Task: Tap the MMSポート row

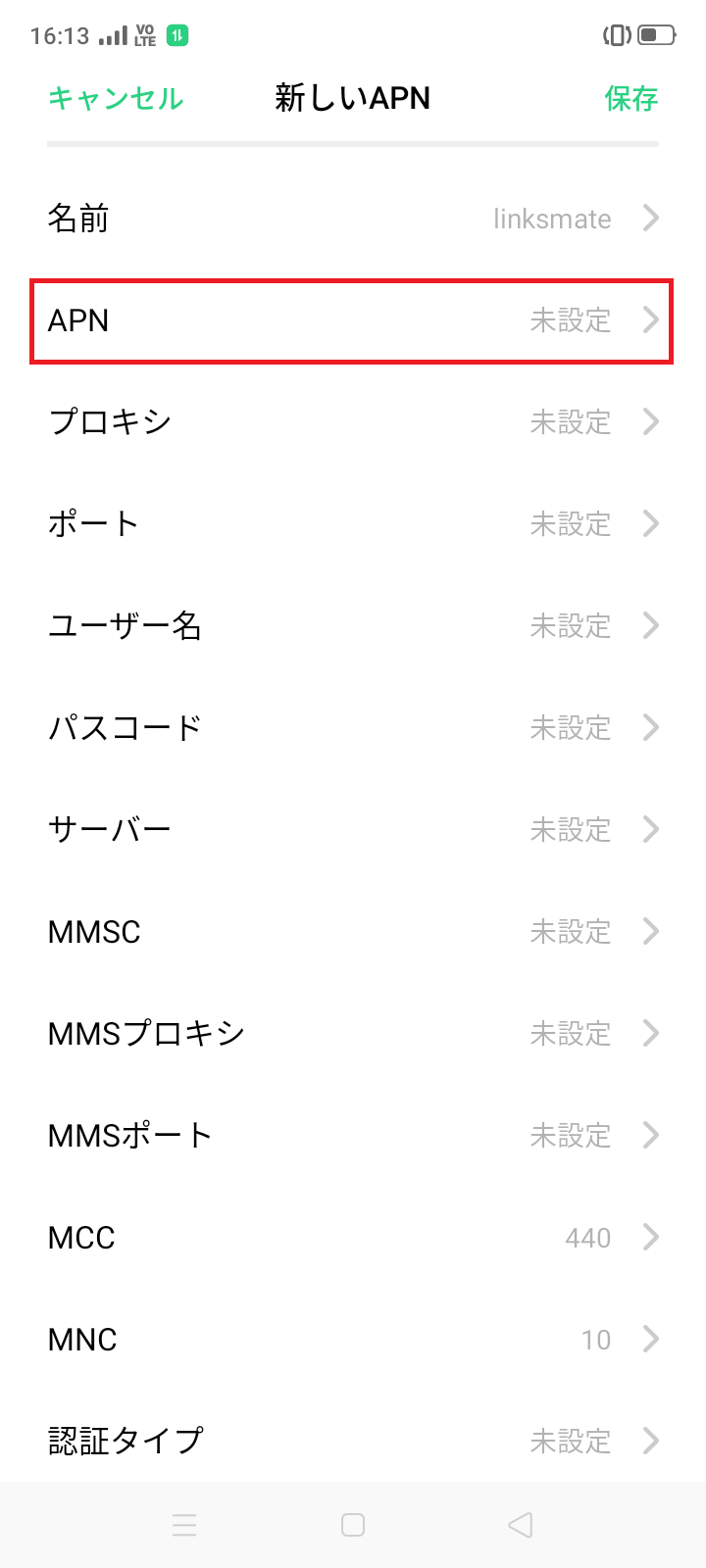Action: tap(353, 1135)
